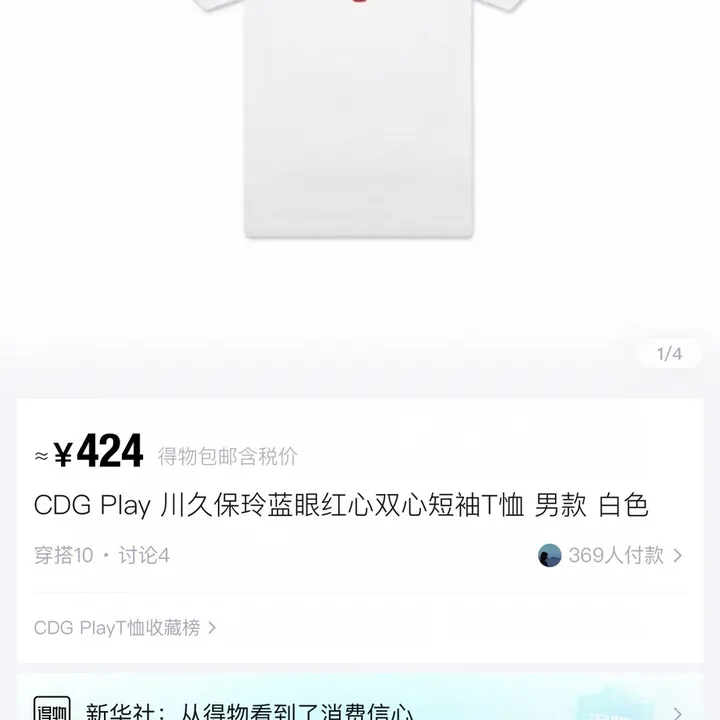Open the white T-shirt product image
720x720 pixels.
358,120
